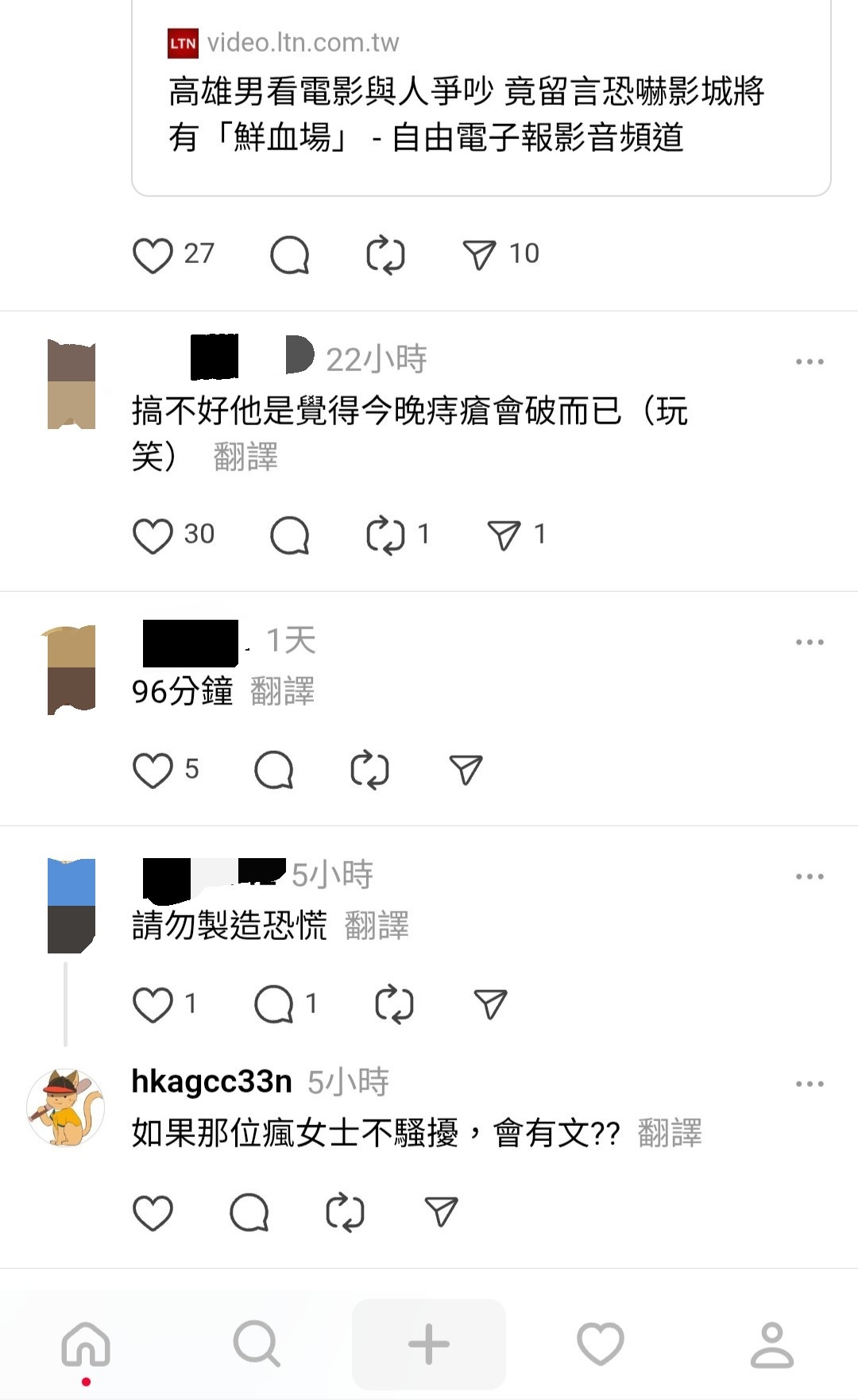Viewport: 858px width, 1400px height.
Task: Share the 請勿製造恐慌 comment
Action: tap(490, 1004)
